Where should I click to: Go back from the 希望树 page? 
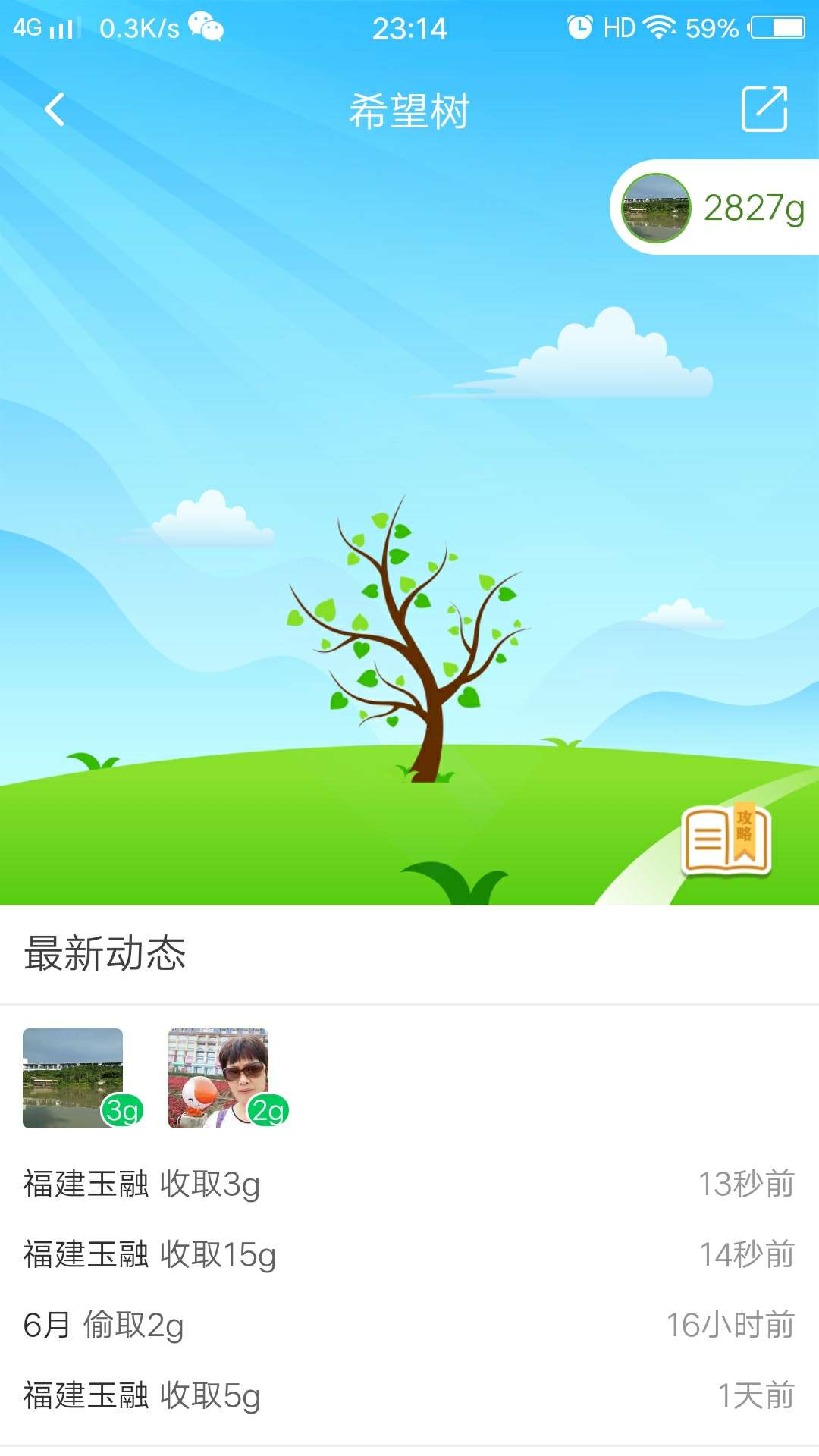[55, 110]
